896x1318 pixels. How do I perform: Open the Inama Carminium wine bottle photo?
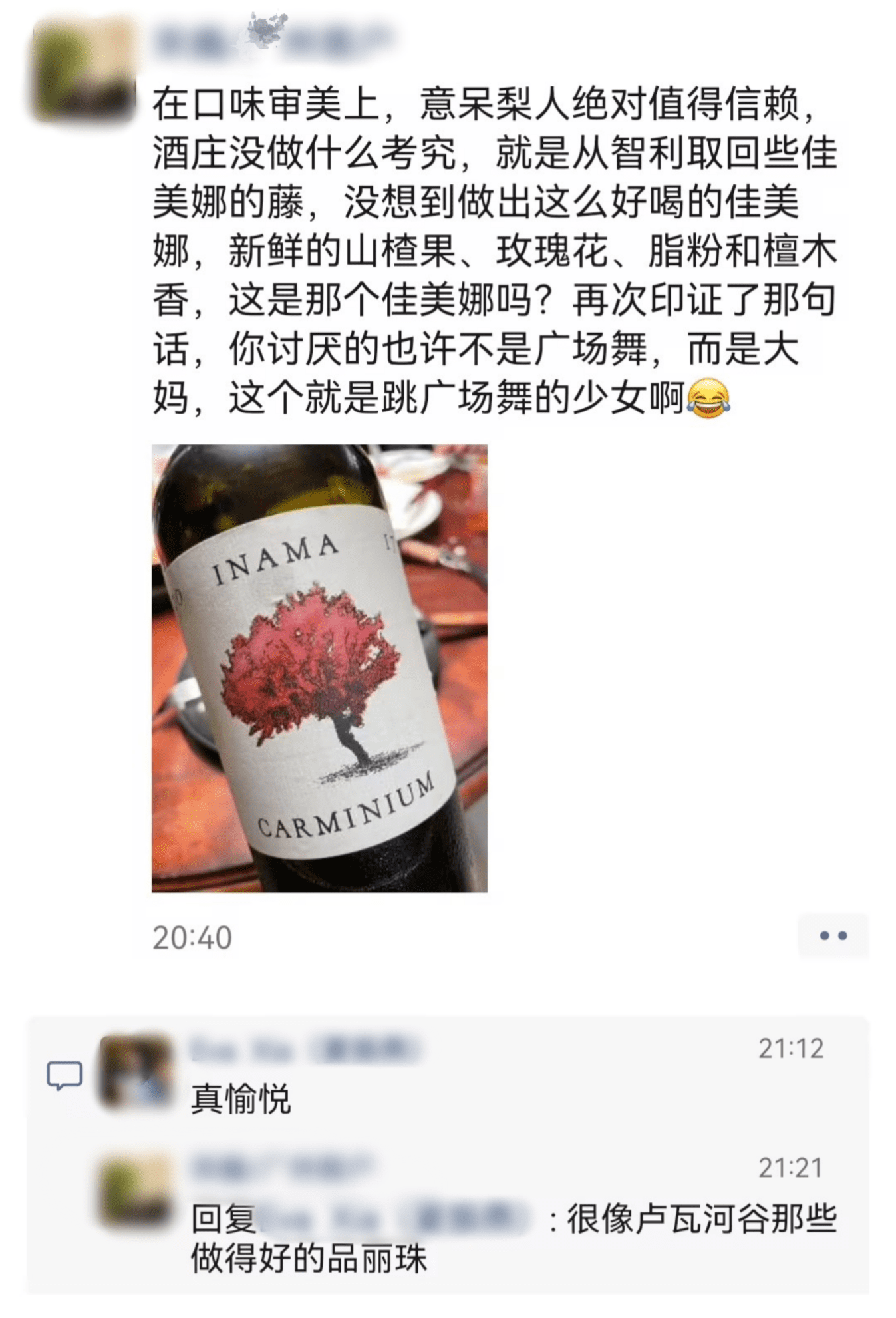click(319, 668)
